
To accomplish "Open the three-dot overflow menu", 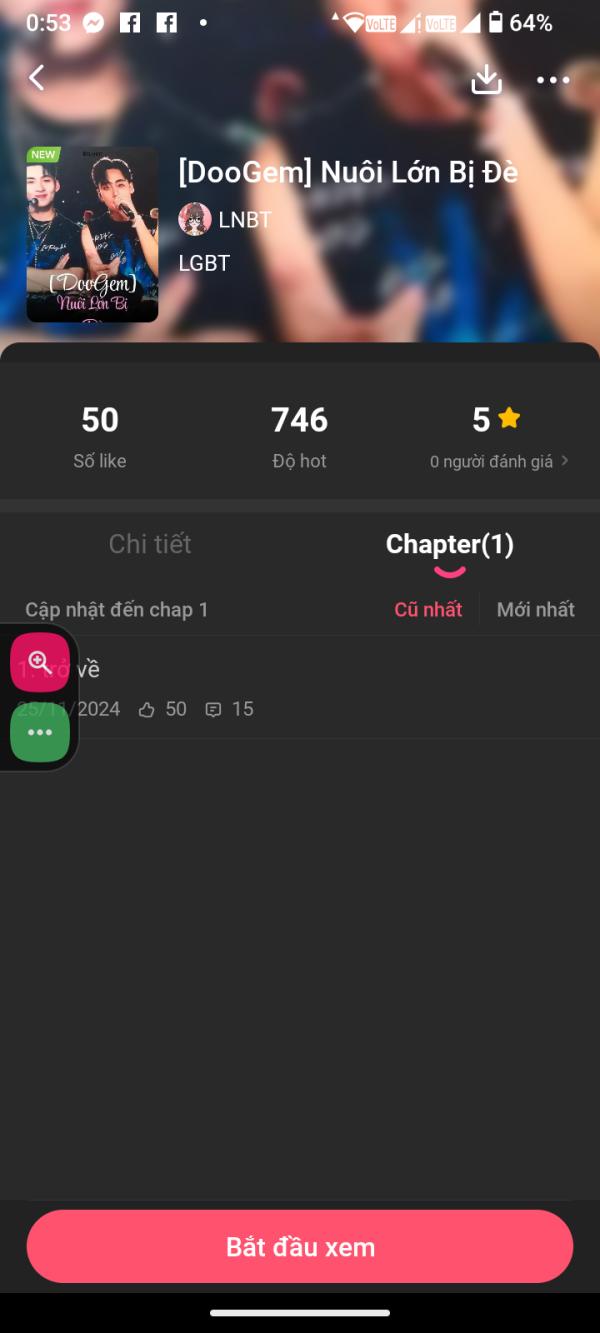I will [553, 80].
